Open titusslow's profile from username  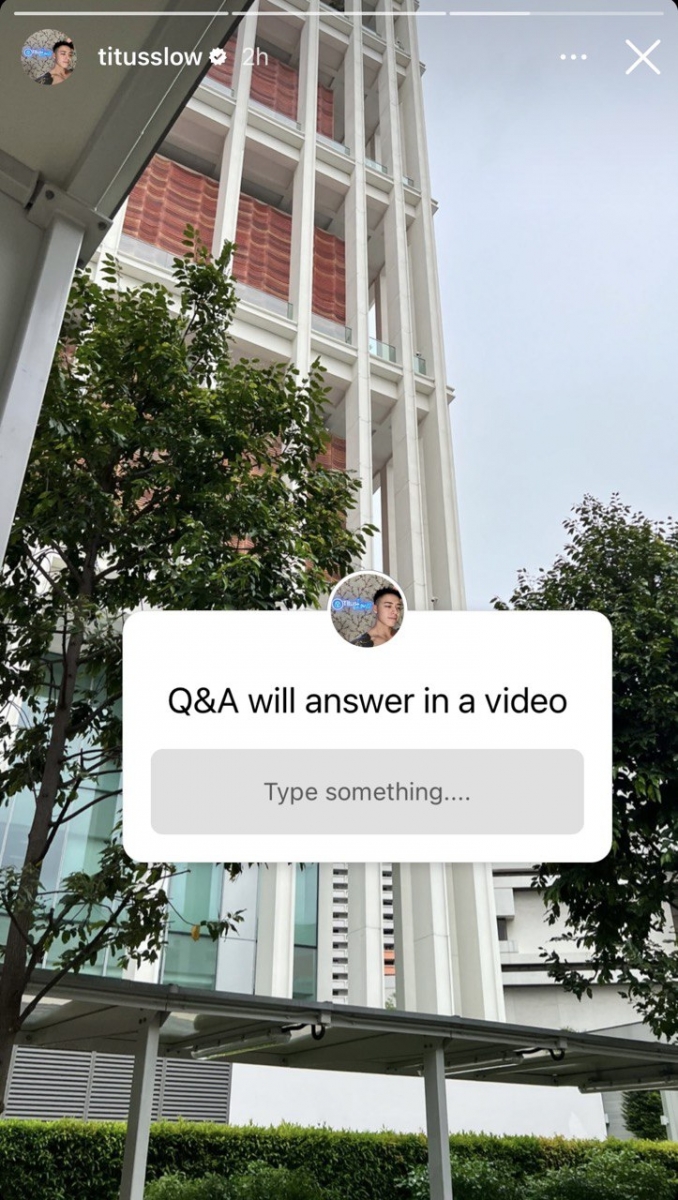point(149,57)
